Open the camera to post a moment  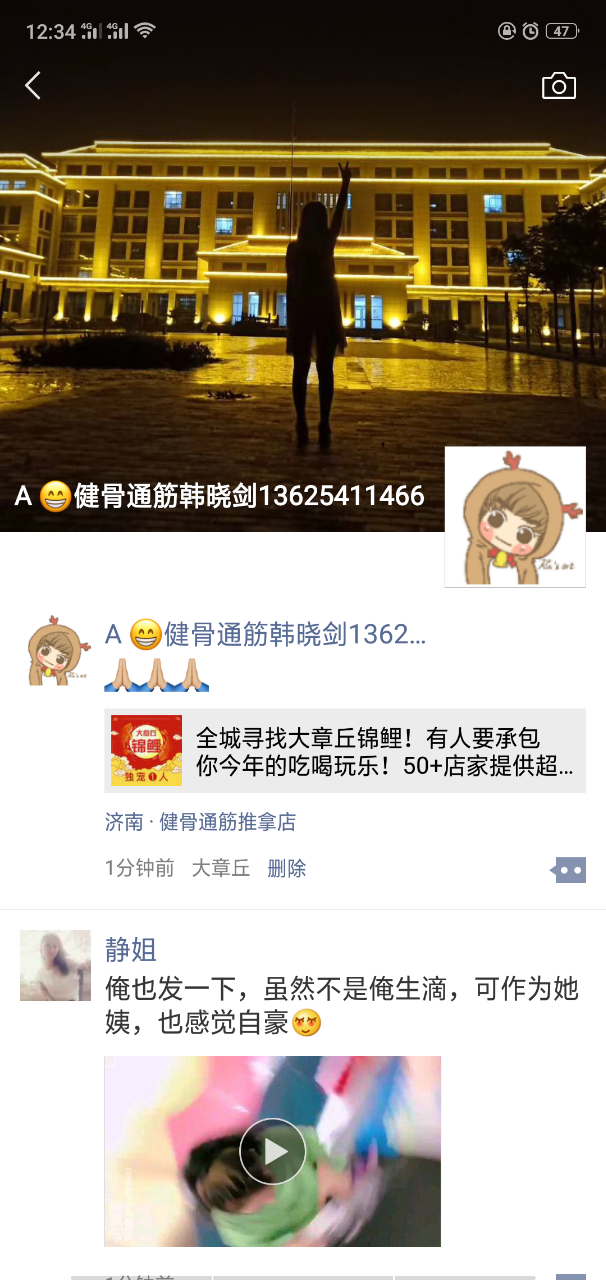click(x=559, y=86)
